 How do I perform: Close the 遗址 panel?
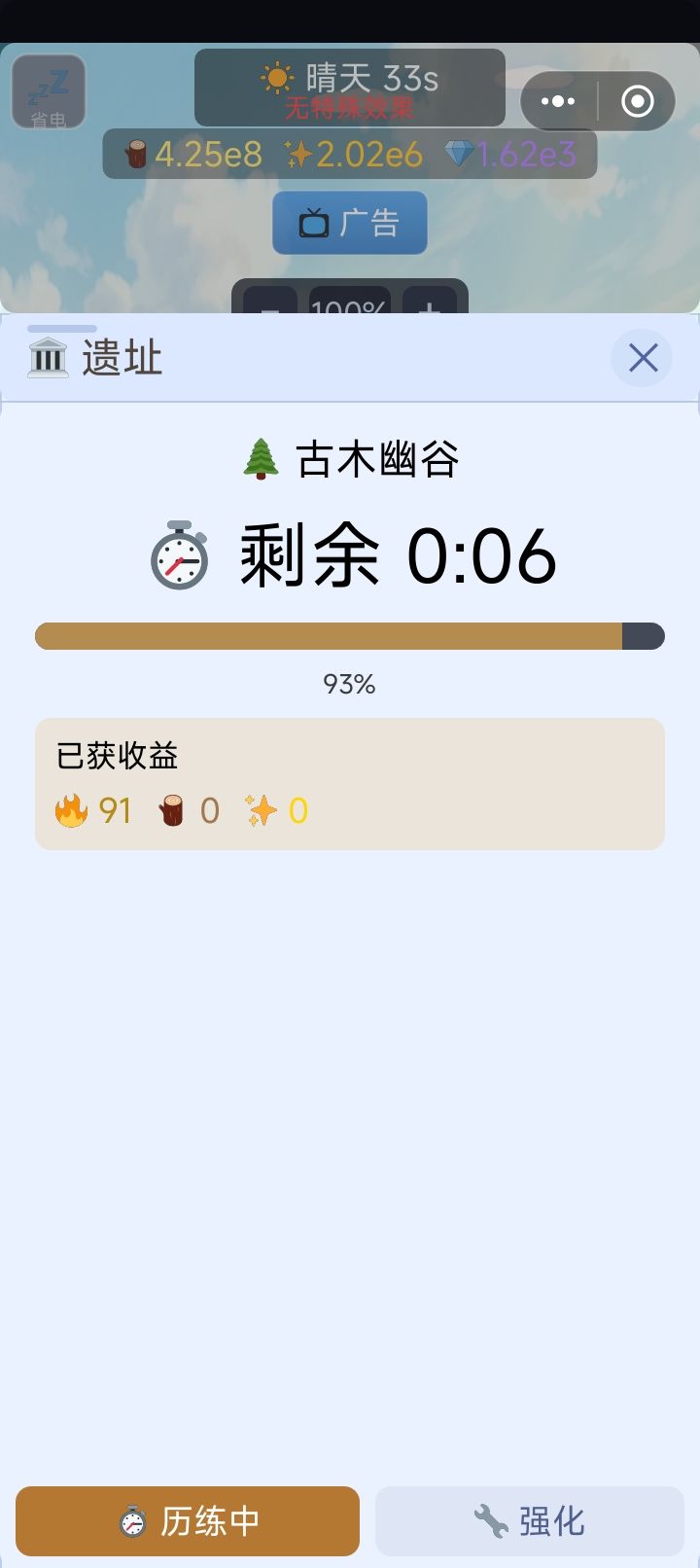[x=642, y=358]
